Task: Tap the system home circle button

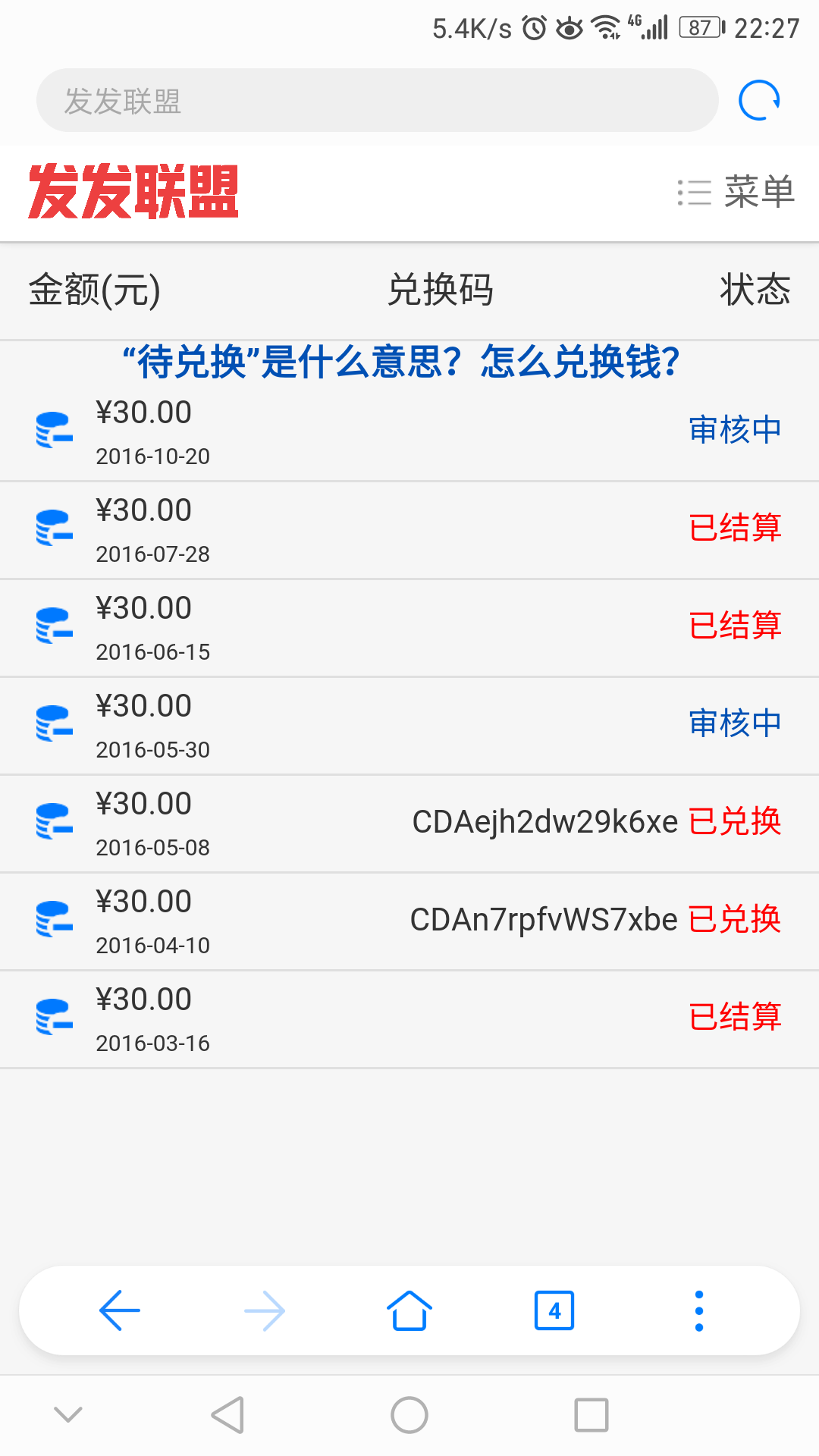Action: point(409,1415)
